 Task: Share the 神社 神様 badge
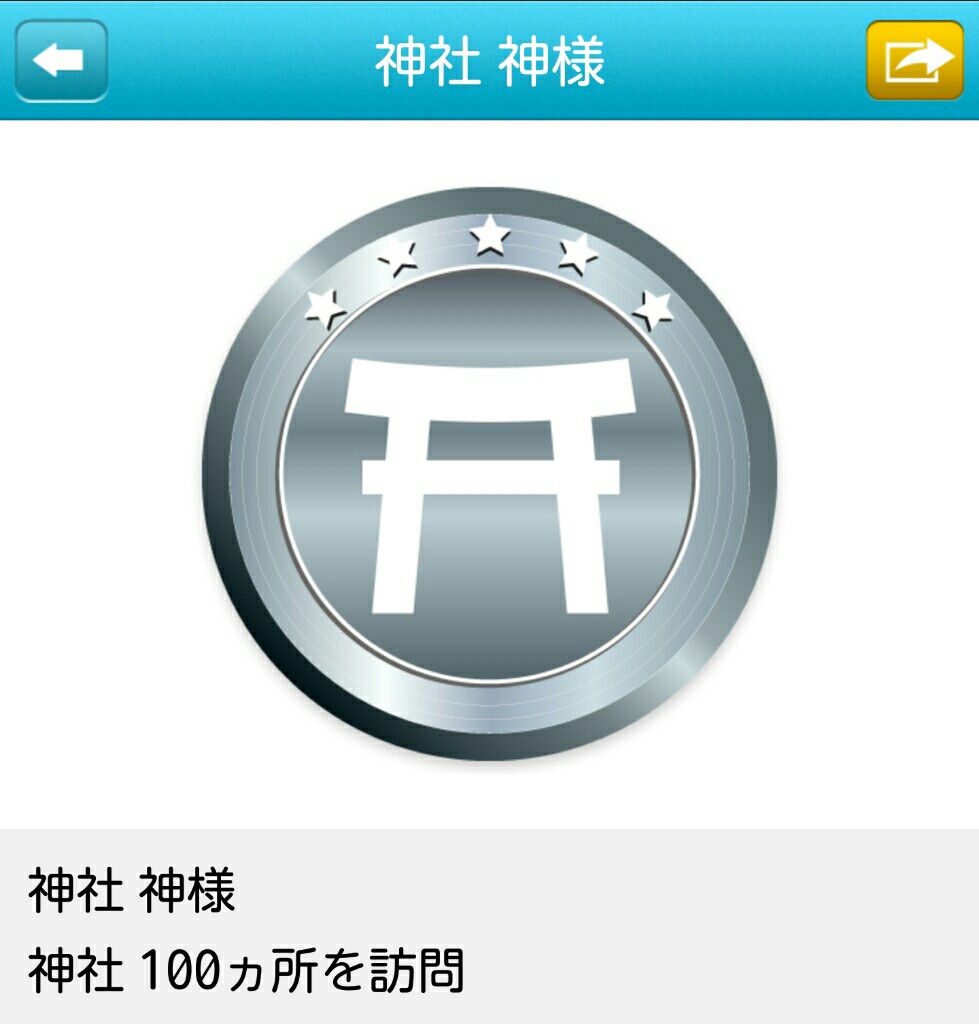point(913,61)
